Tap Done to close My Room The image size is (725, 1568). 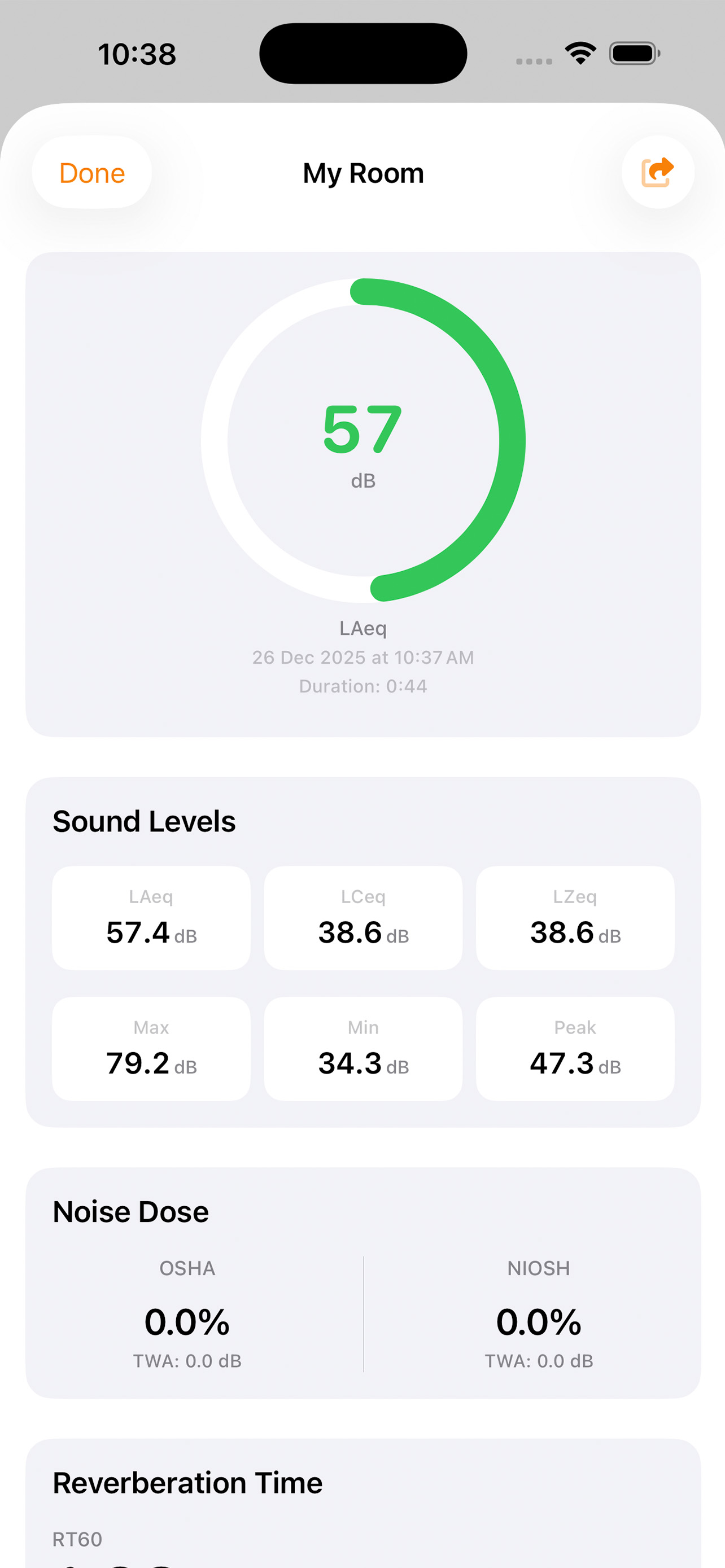tap(92, 173)
